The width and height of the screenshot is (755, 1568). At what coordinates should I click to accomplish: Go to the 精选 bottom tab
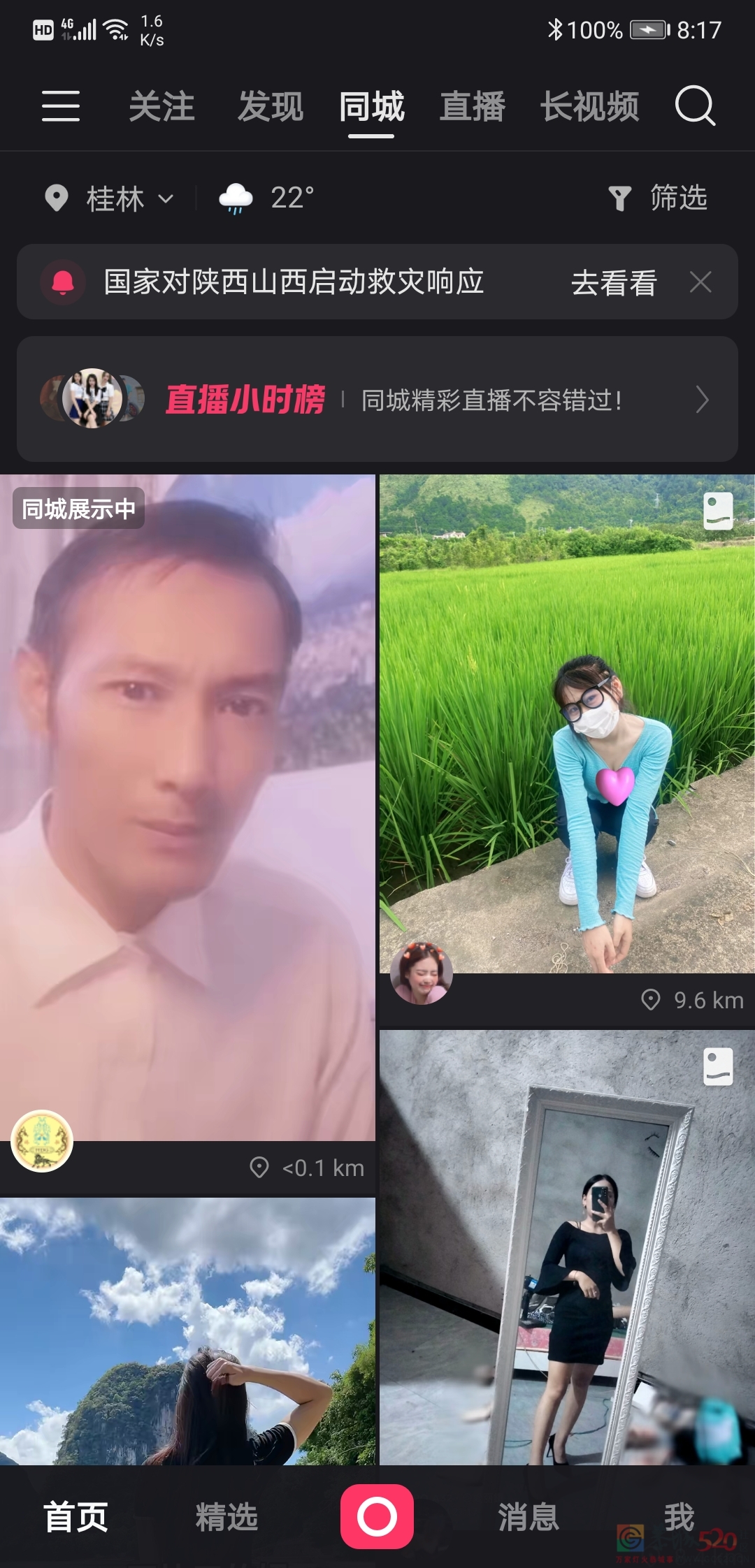click(x=226, y=1518)
